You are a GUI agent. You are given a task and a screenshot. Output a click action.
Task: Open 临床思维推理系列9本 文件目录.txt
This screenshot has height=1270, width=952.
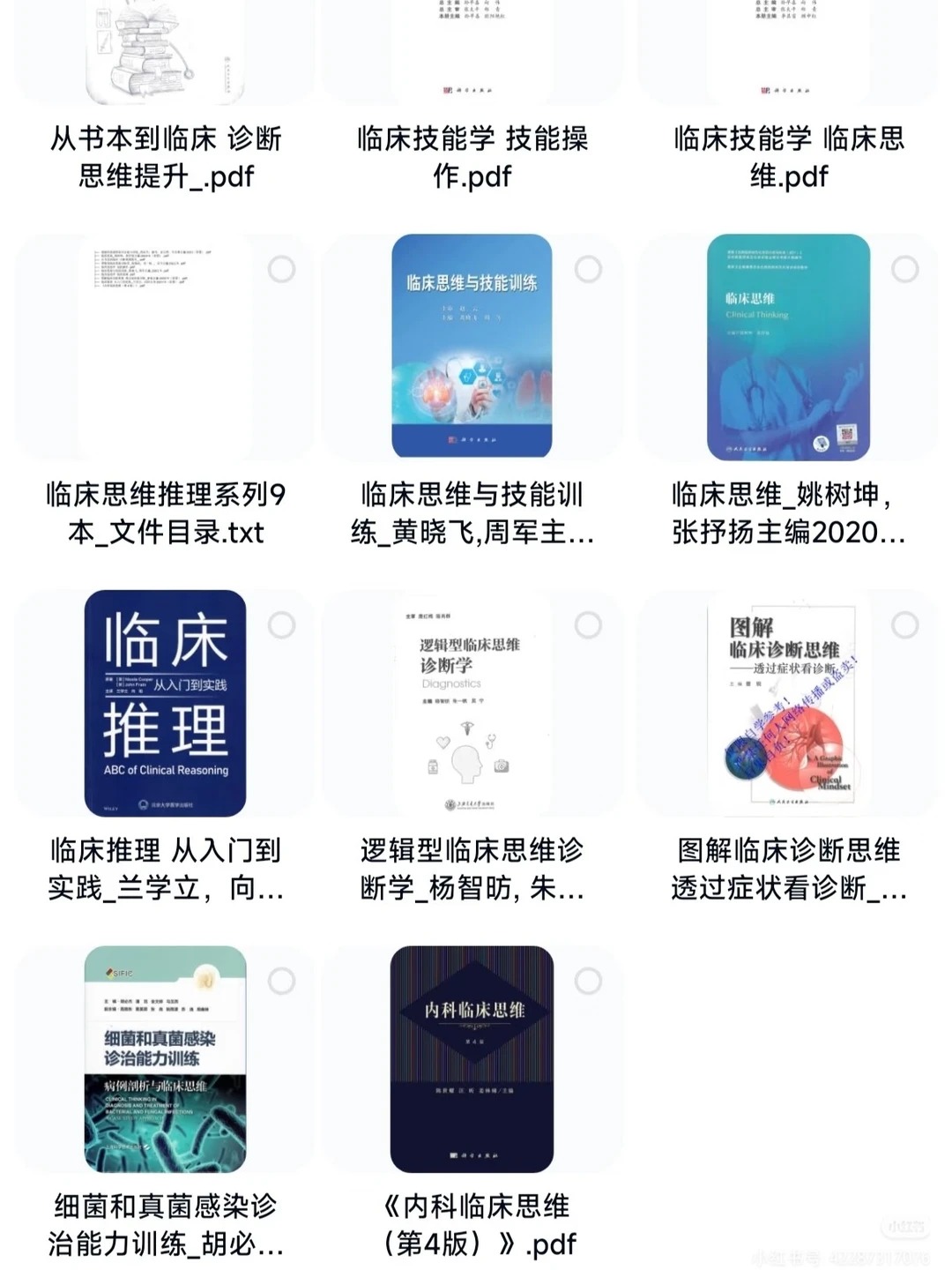click(x=165, y=347)
